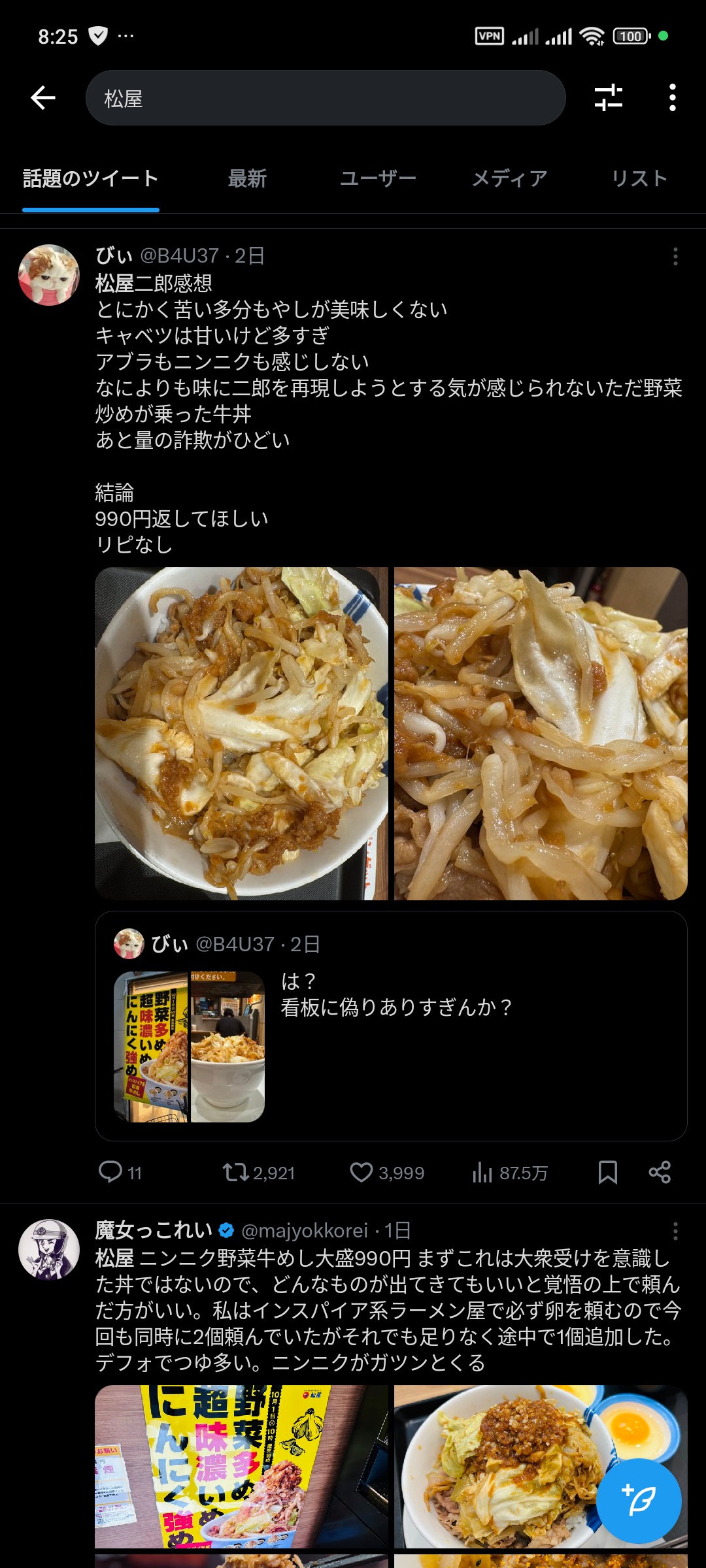706x1568 pixels.
Task: View the first bowl photo in びい's tweet
Action: click(241, 733)
